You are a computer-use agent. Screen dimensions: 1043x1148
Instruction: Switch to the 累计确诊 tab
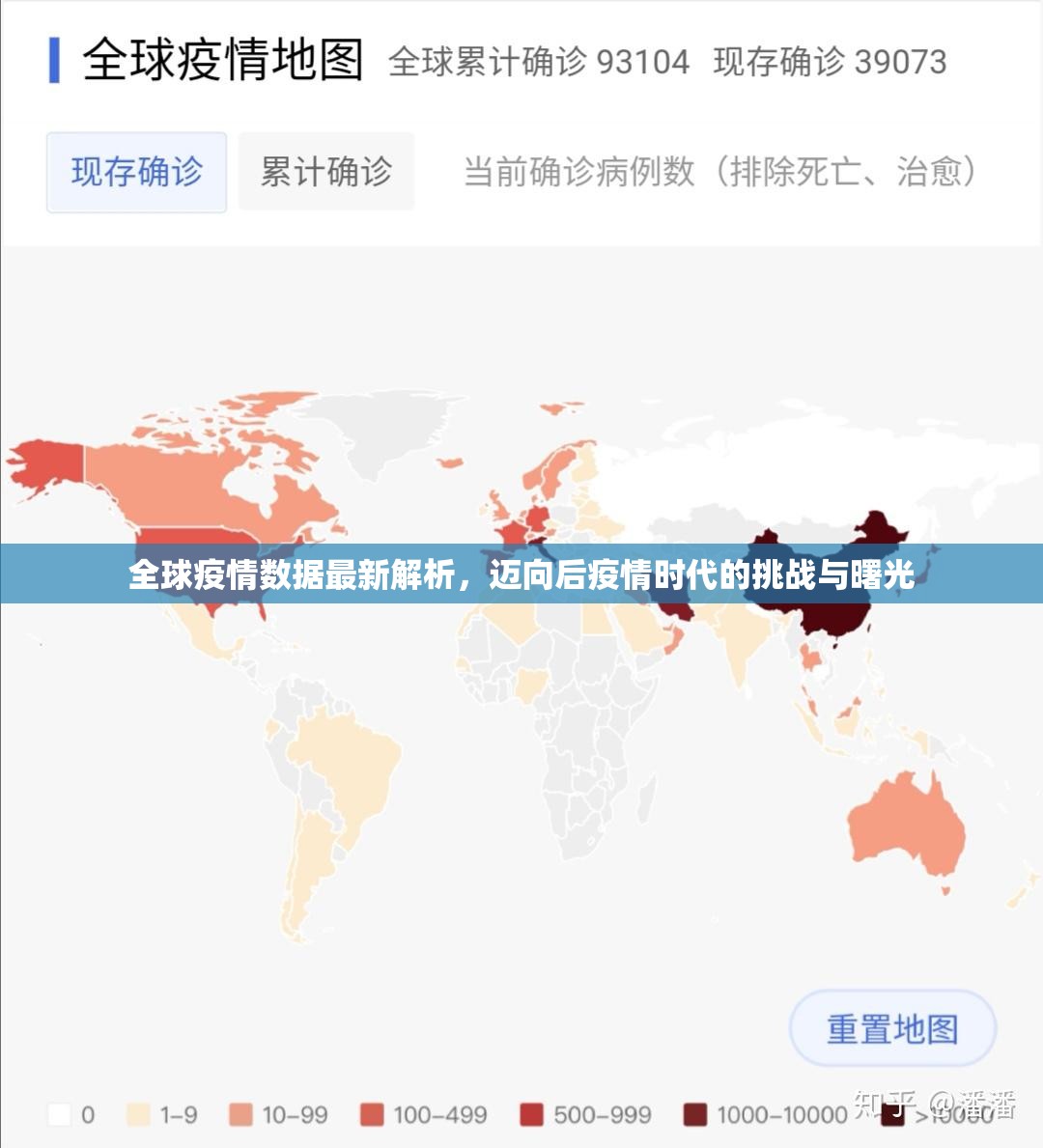point(326,172)
